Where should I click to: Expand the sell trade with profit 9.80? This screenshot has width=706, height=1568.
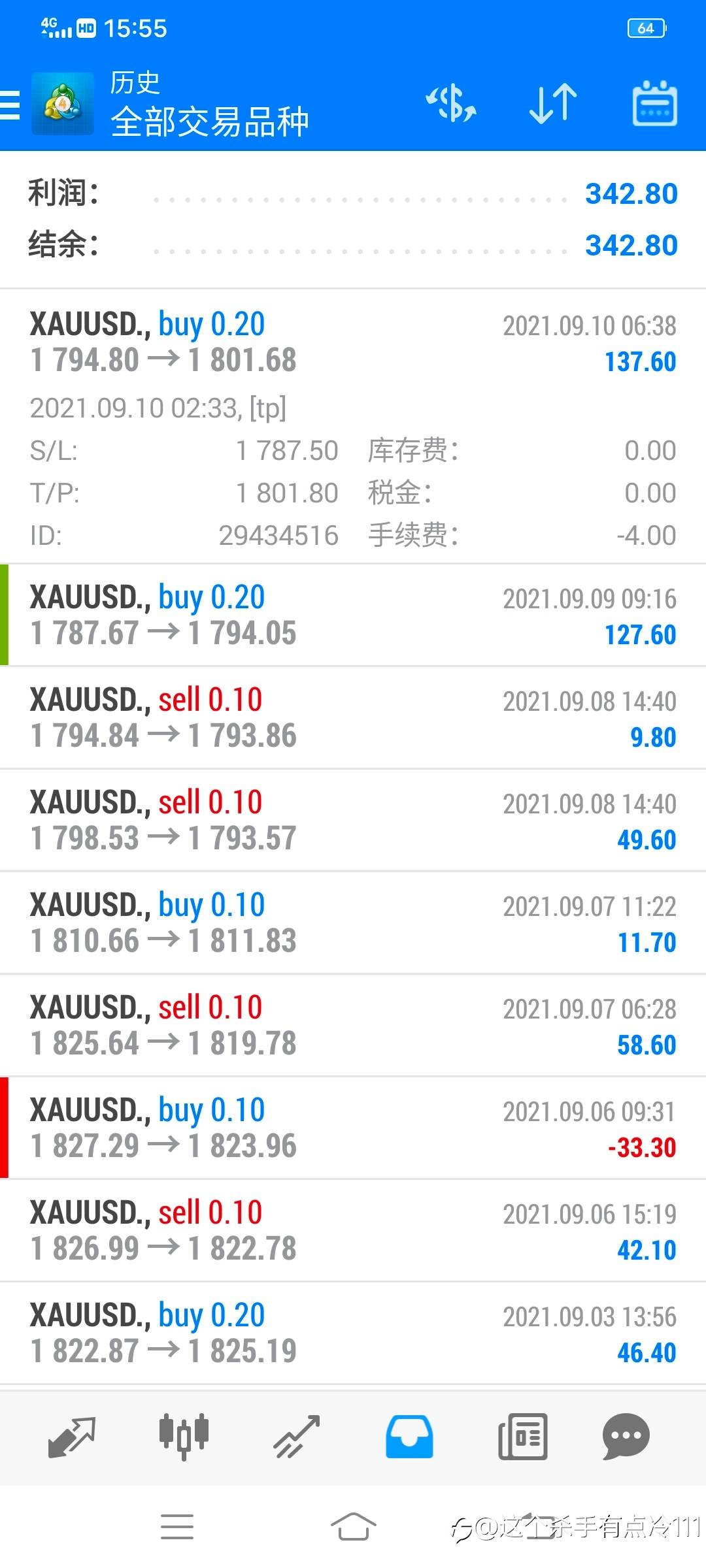pyautogui.click(x=353, y=718)
